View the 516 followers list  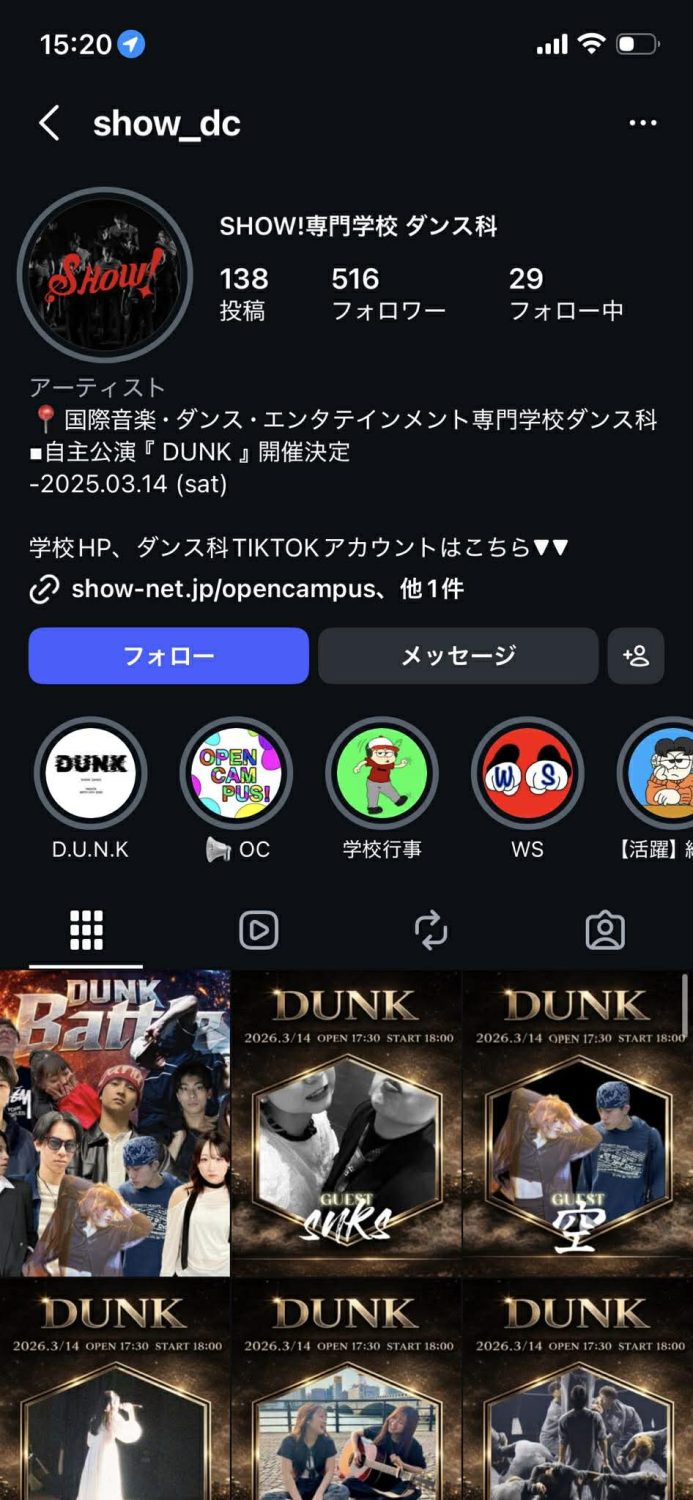388,293
